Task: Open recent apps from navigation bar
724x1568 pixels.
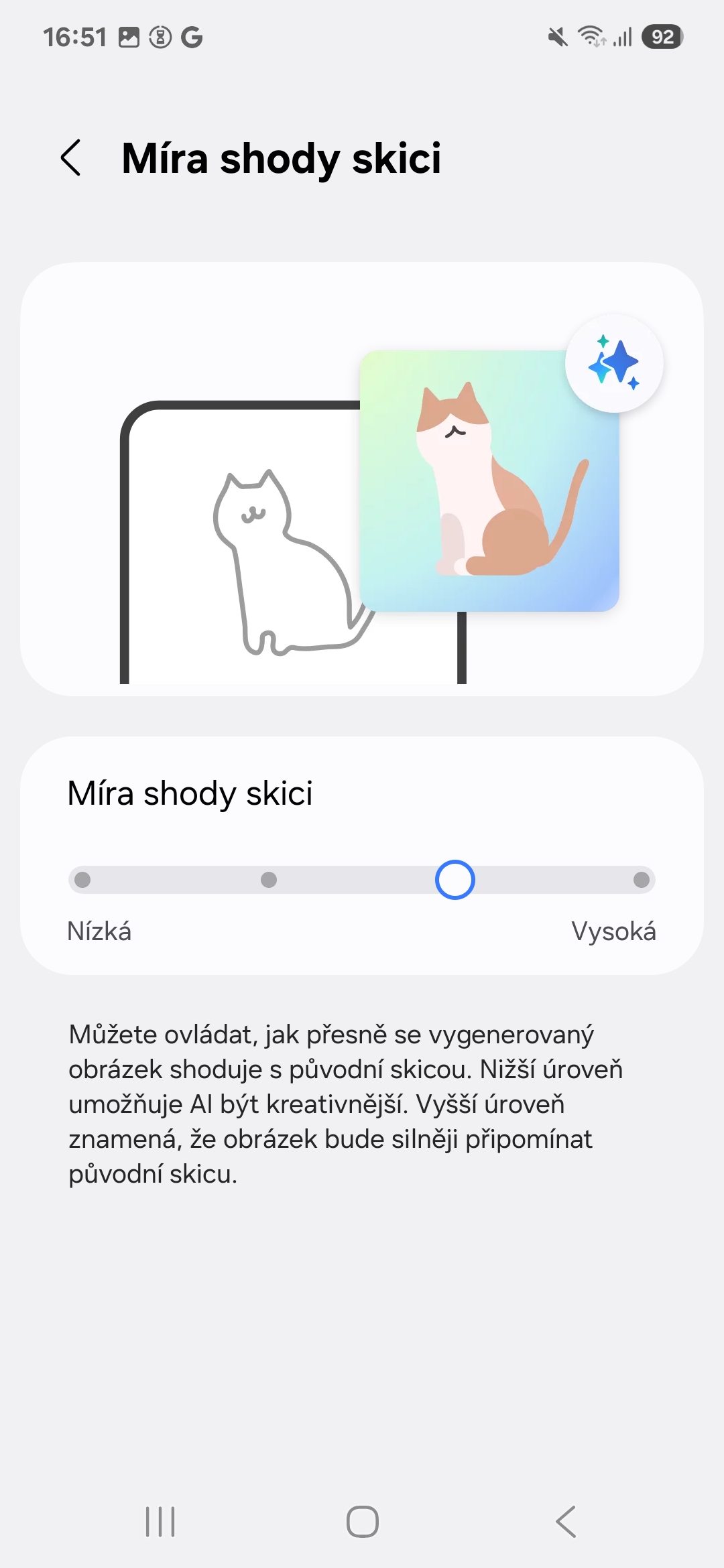Action: click(160, 1521)
